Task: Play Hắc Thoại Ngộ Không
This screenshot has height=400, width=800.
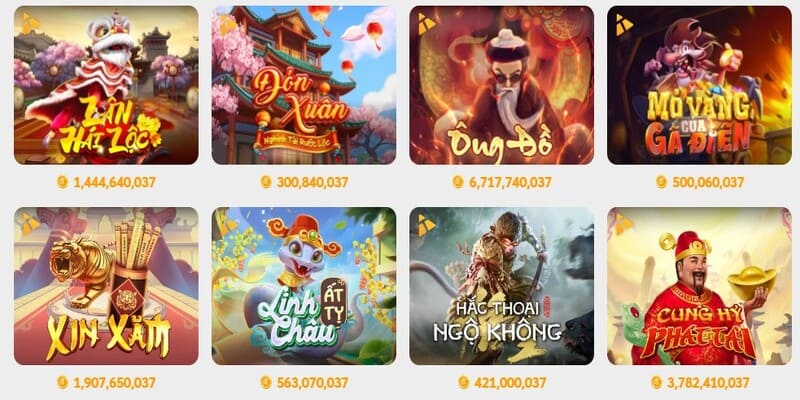Action: pyautogui.click(x=502, y=286)
